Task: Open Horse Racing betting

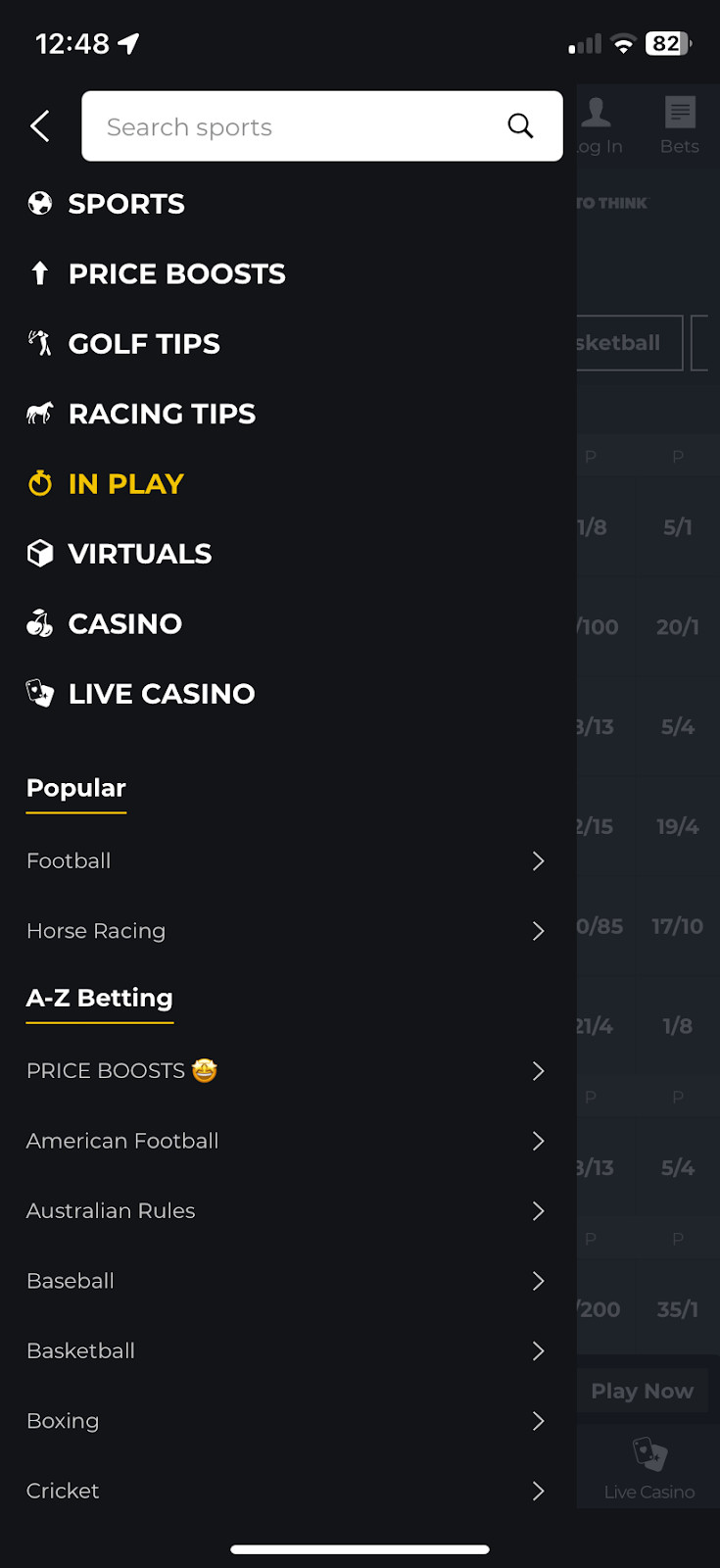Action: point(284,931)
